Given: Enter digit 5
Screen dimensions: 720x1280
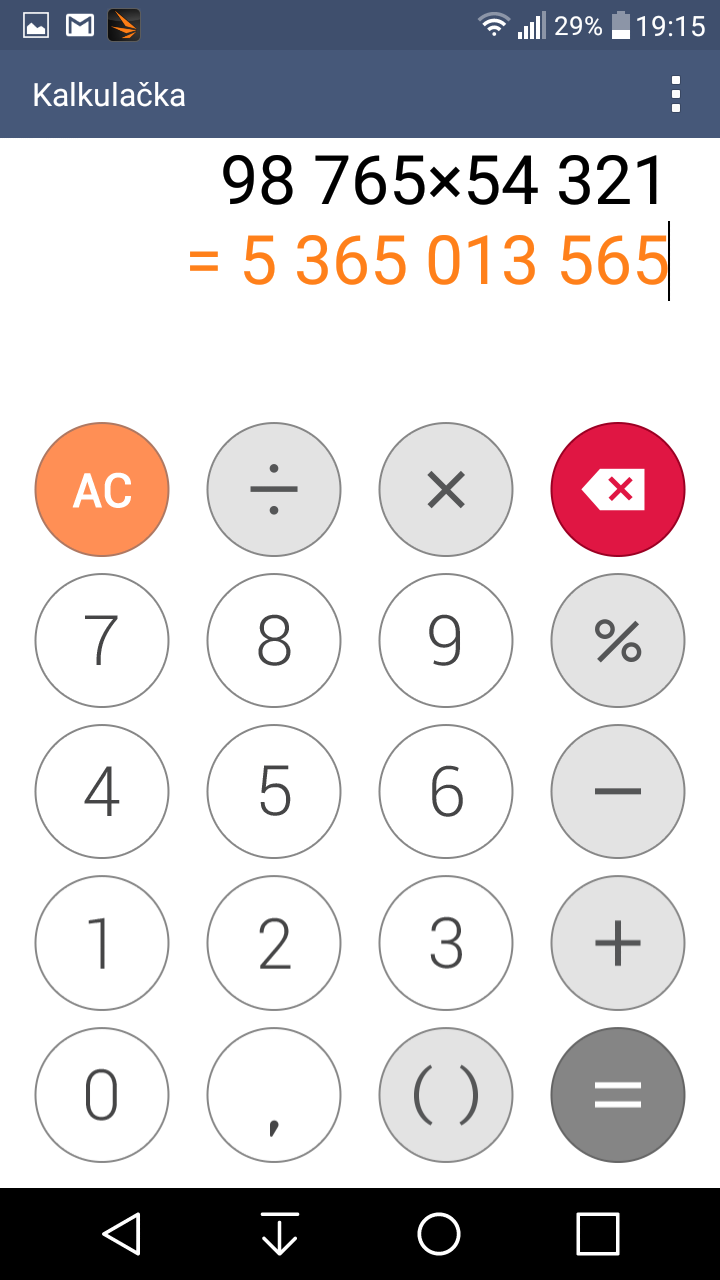Looking at the screenshot, I should point(274,792).
